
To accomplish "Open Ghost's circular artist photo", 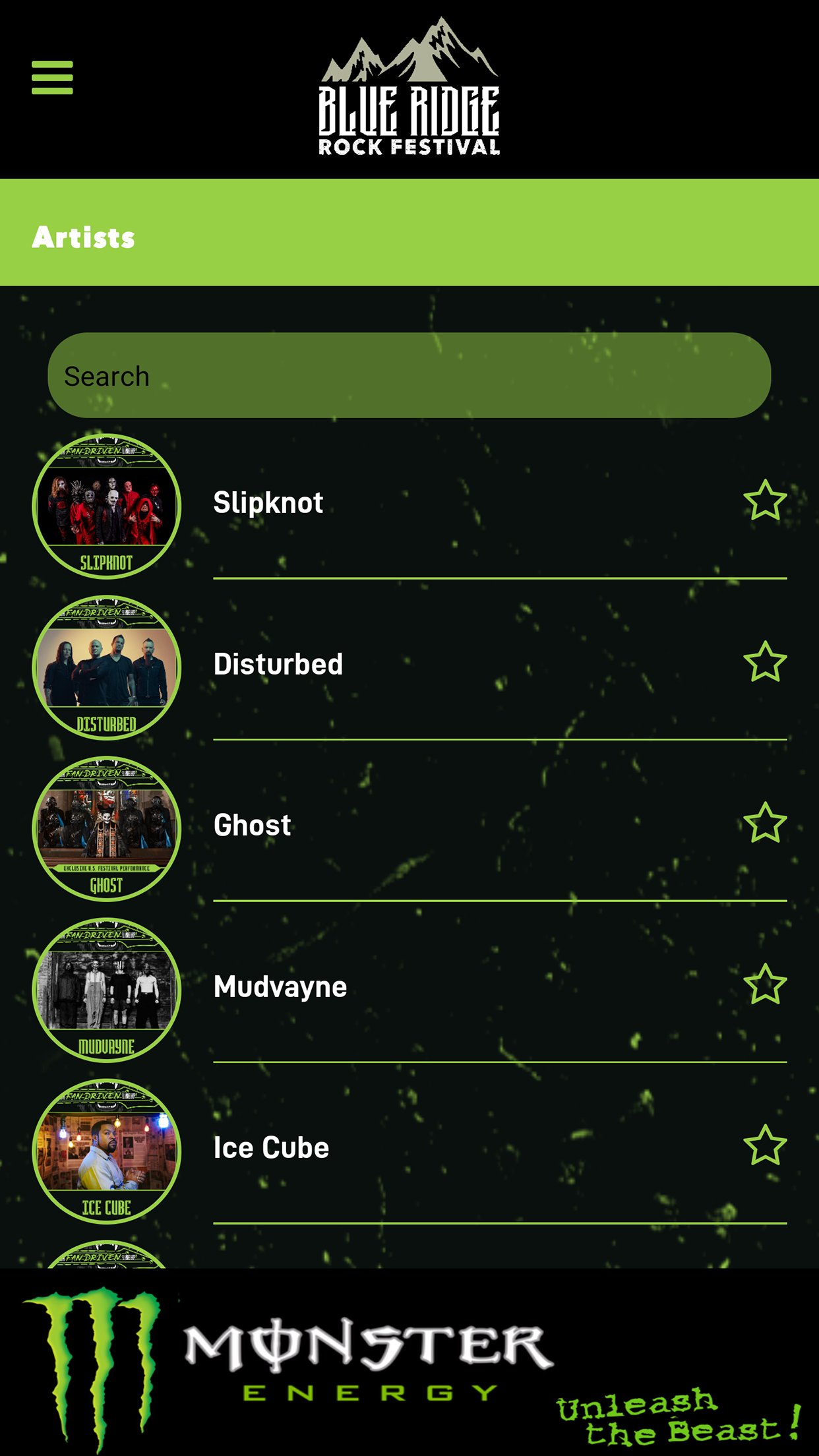I will pos(106,828).
